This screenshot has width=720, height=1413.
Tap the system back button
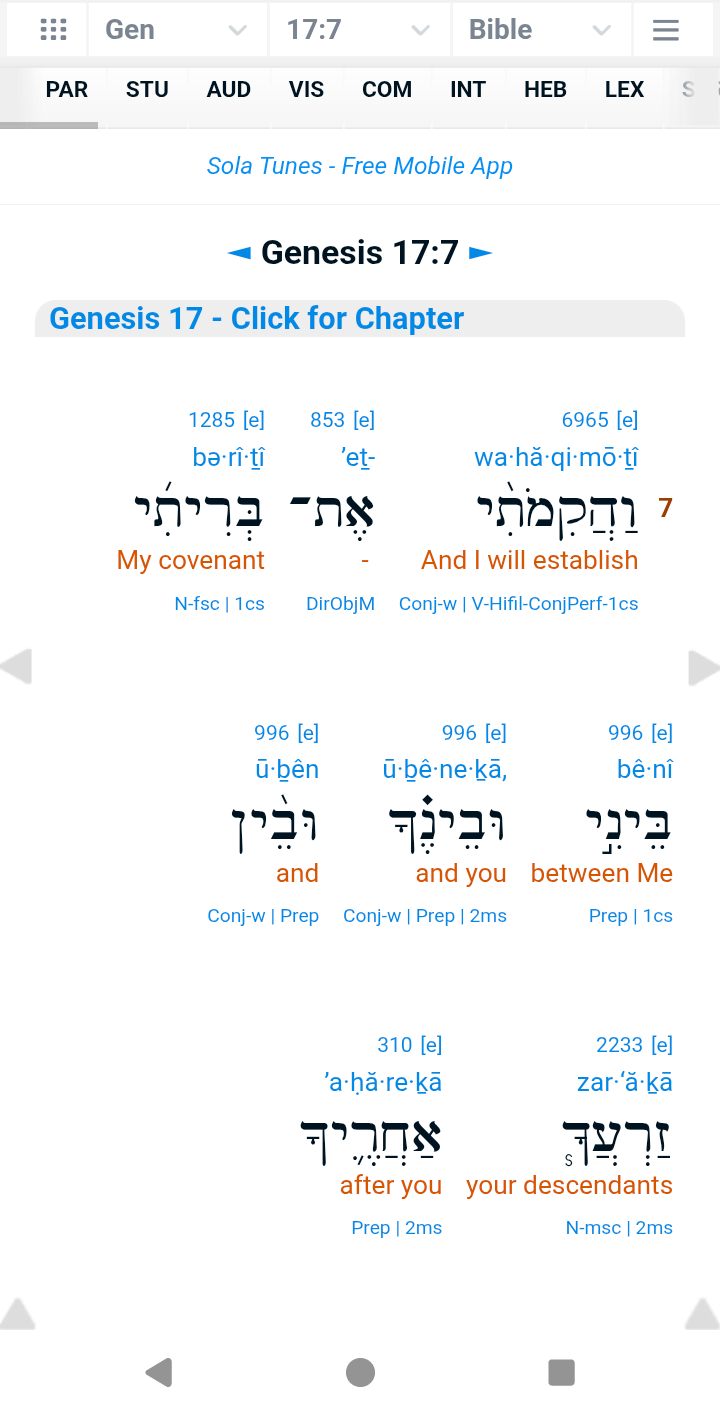coord(159,1372)
